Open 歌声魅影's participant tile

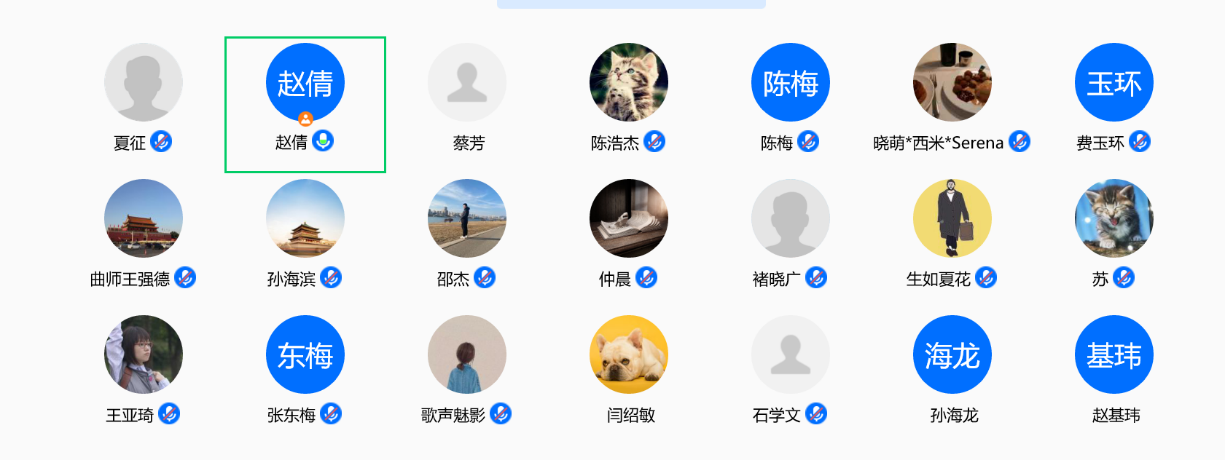tap(467, 355)
